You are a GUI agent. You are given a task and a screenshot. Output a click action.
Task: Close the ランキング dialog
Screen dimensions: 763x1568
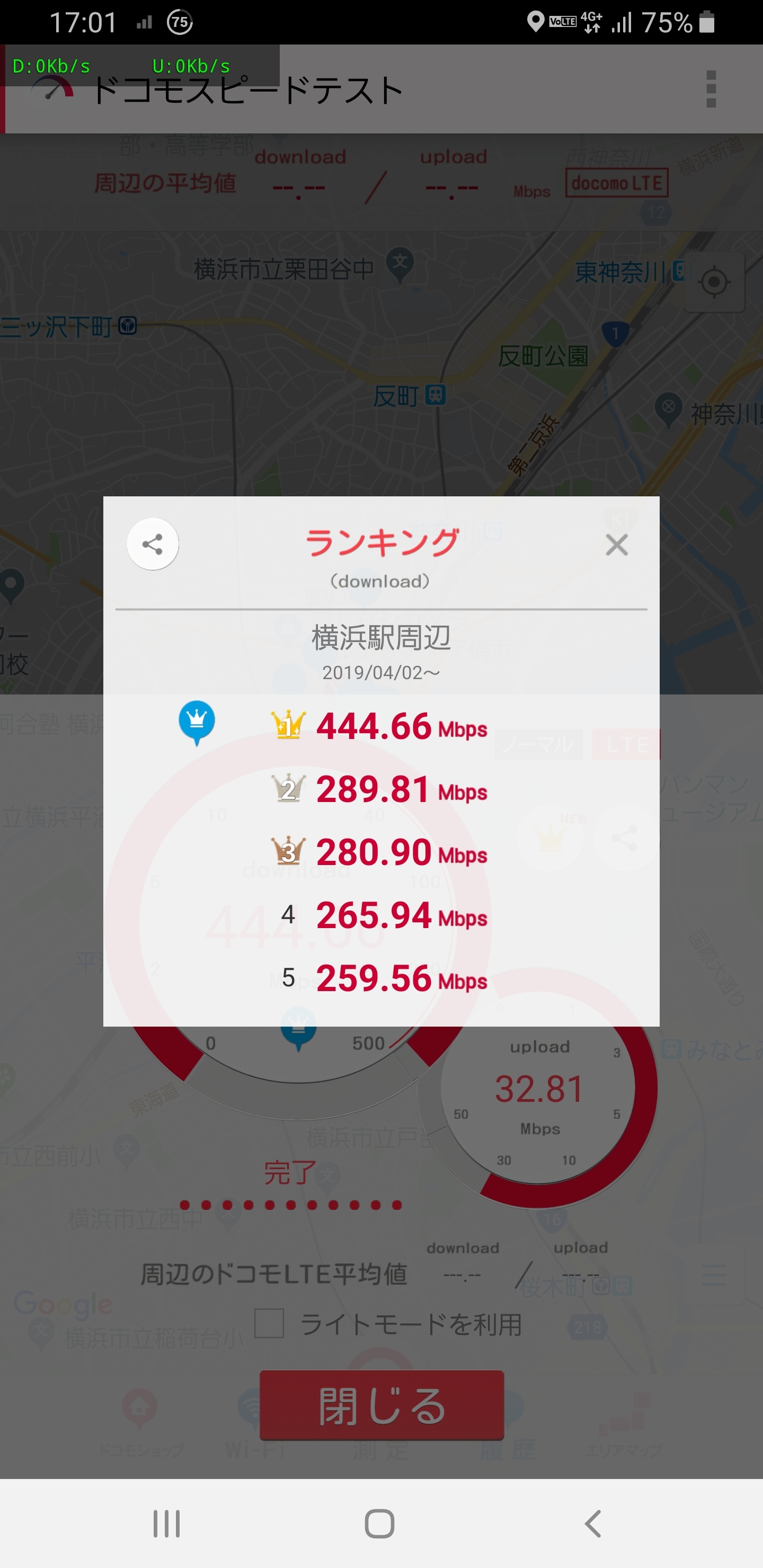pyautogui.click(x=616, y=545)
